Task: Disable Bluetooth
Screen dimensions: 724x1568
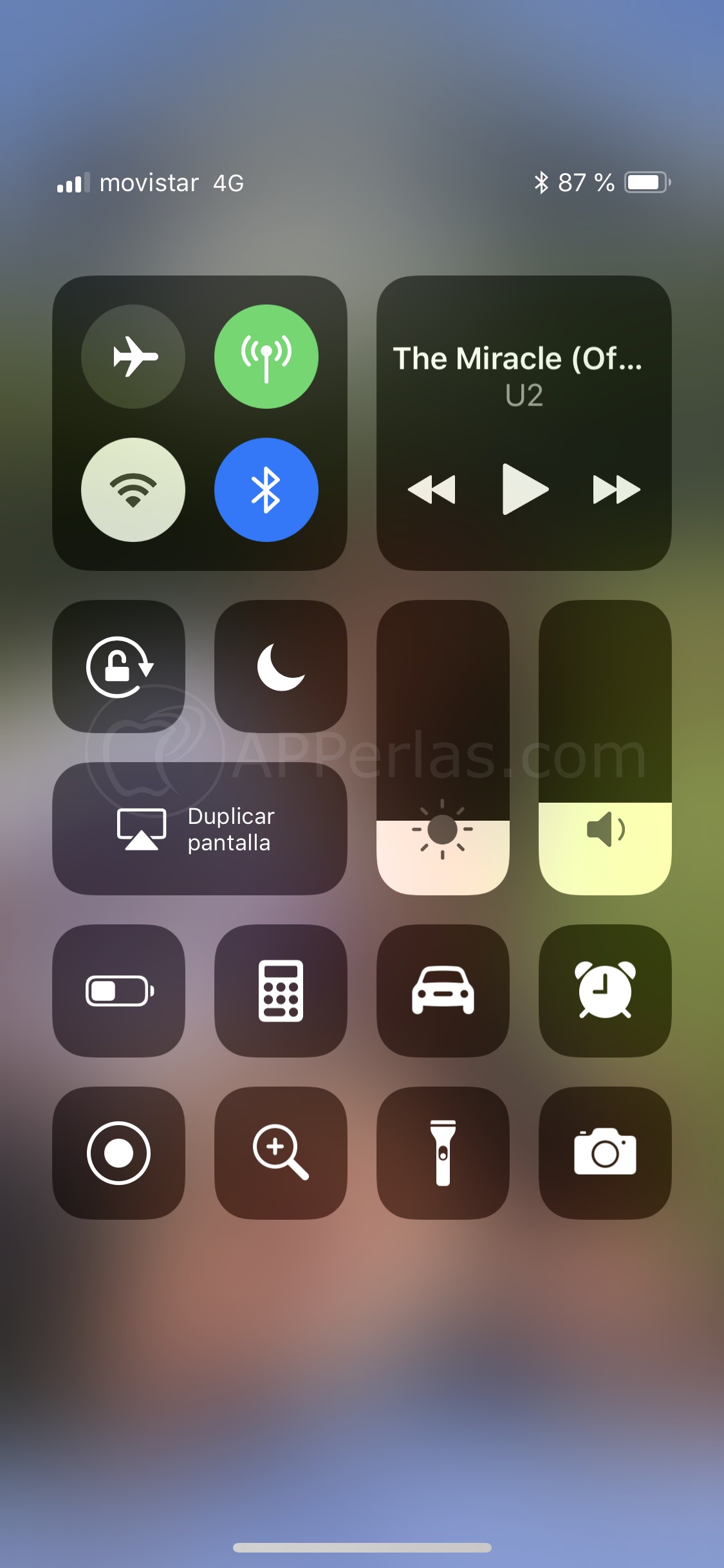Action: pyautogui.click(x=266, y=490)
